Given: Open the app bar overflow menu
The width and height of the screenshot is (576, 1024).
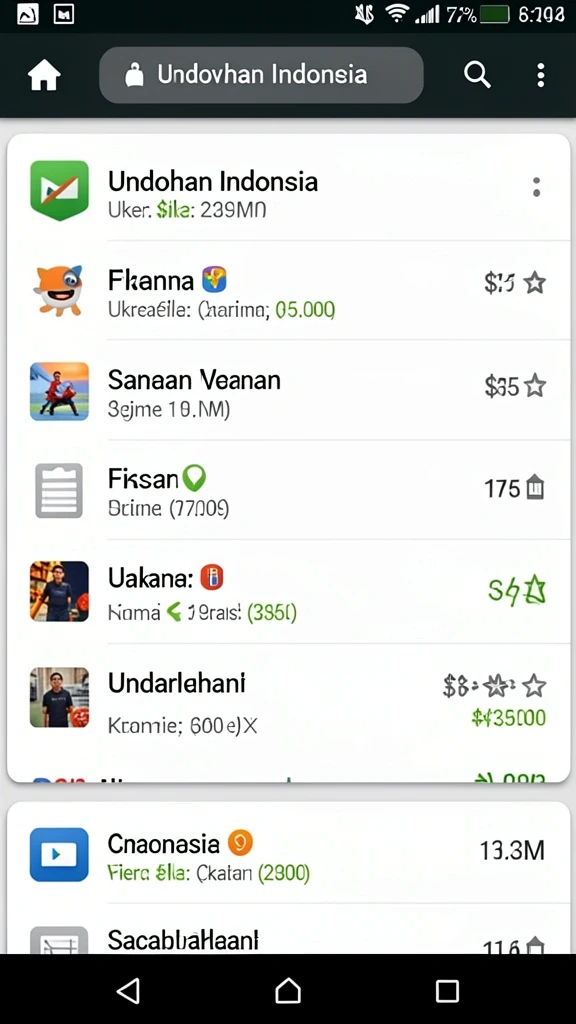Looking at the screenshot, I should [x=540, y=75].
